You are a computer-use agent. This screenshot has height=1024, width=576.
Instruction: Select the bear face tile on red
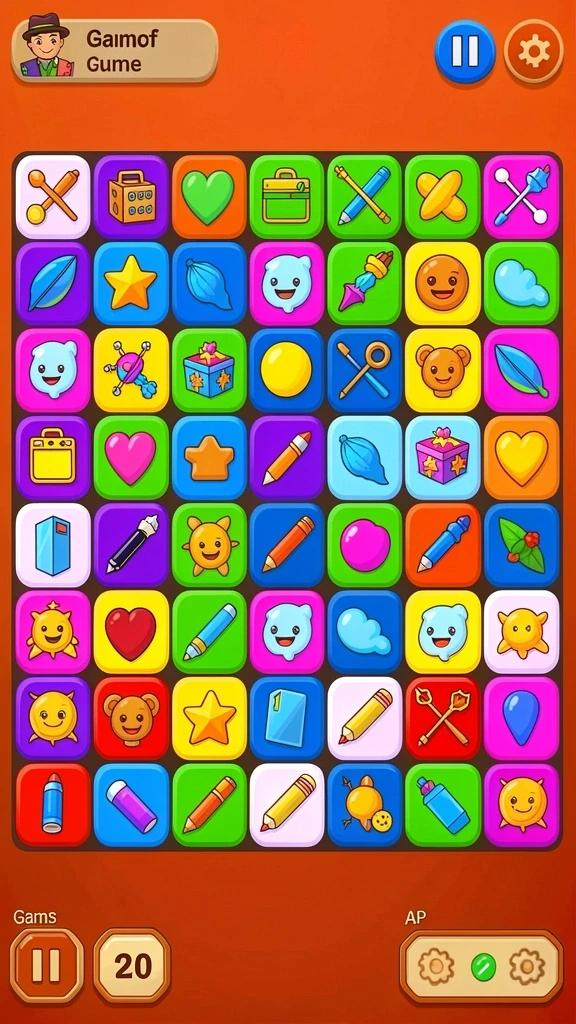coord(131,718)
